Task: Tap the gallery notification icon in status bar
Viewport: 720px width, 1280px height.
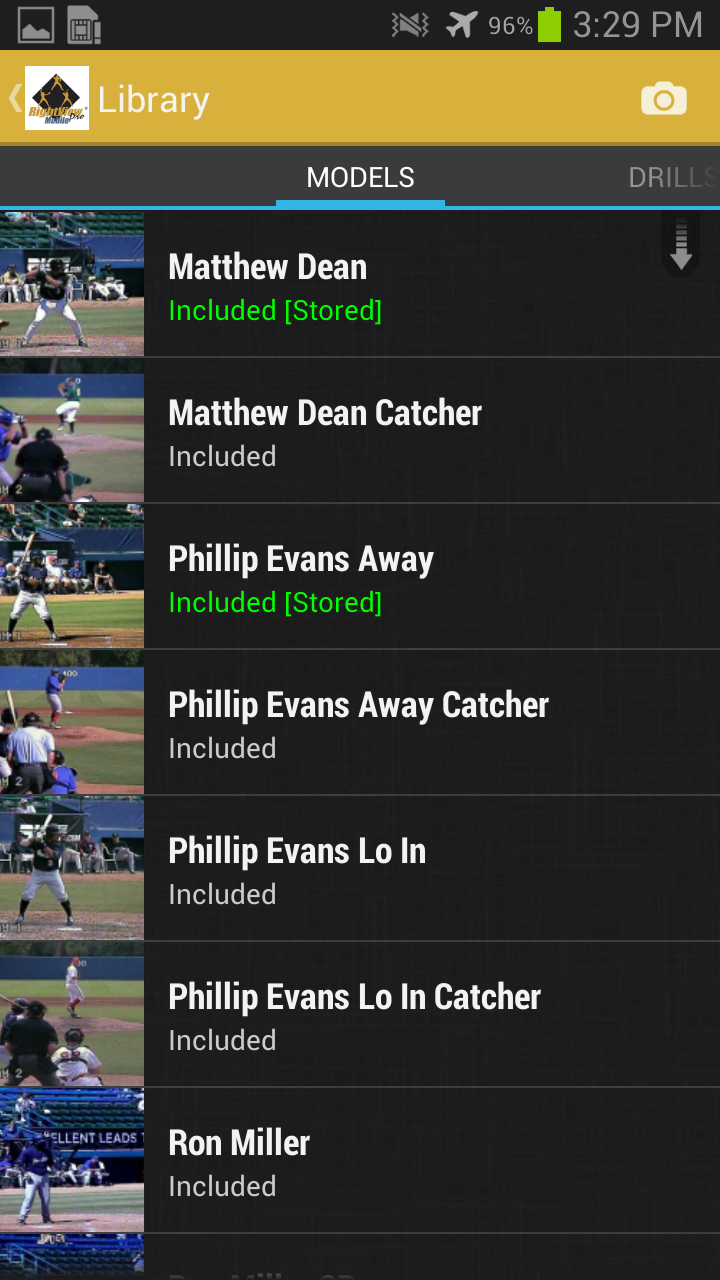Action: (36, 25)
